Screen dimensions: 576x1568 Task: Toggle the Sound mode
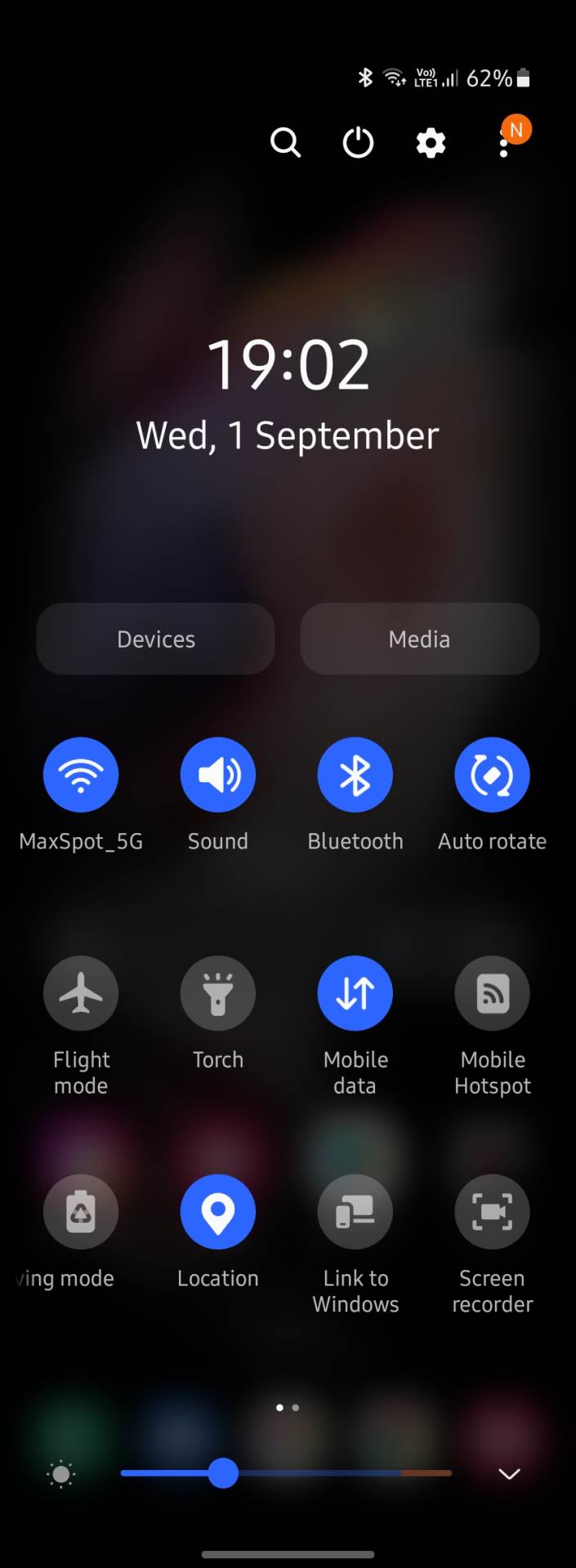coord(218,774)
